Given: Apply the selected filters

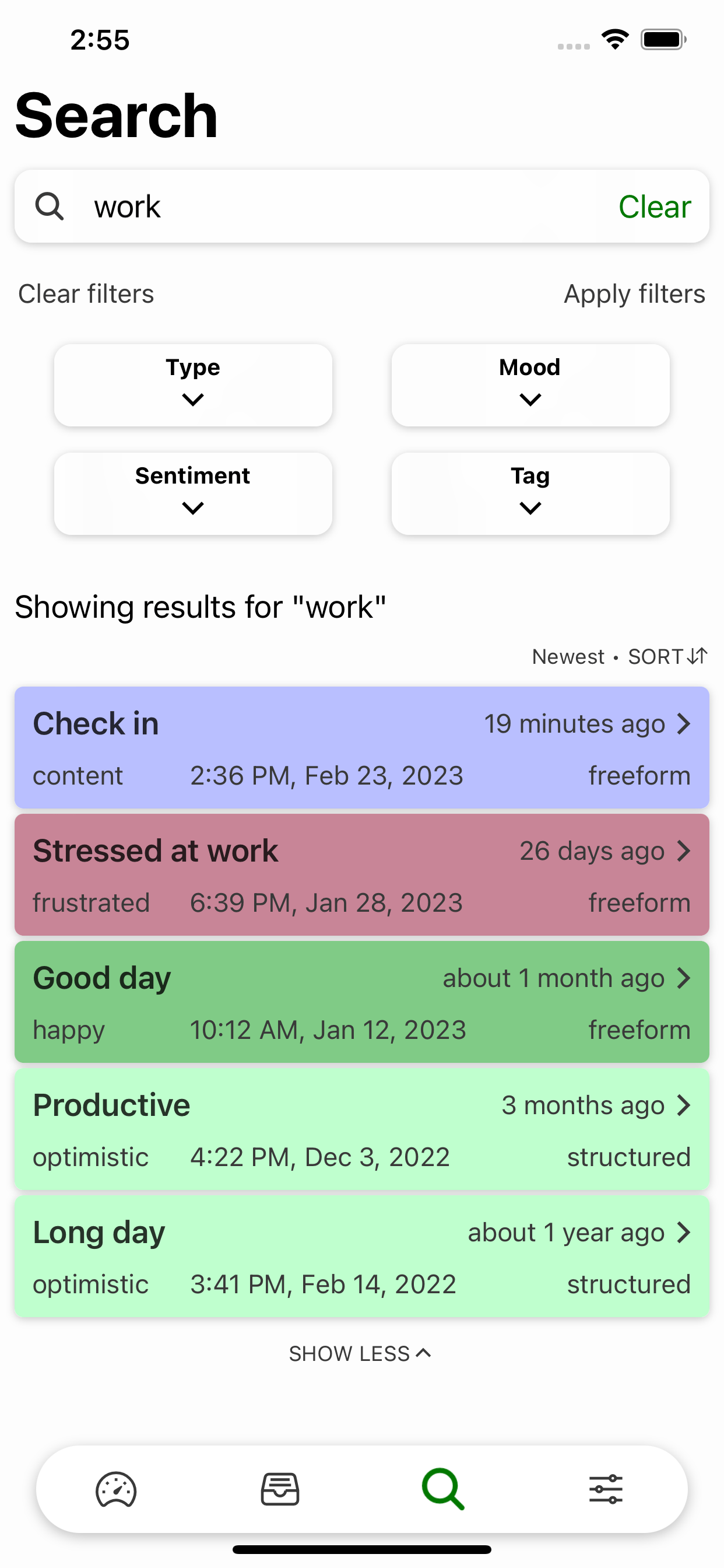Looking at the screenshot, I should (x=634, y=294).
